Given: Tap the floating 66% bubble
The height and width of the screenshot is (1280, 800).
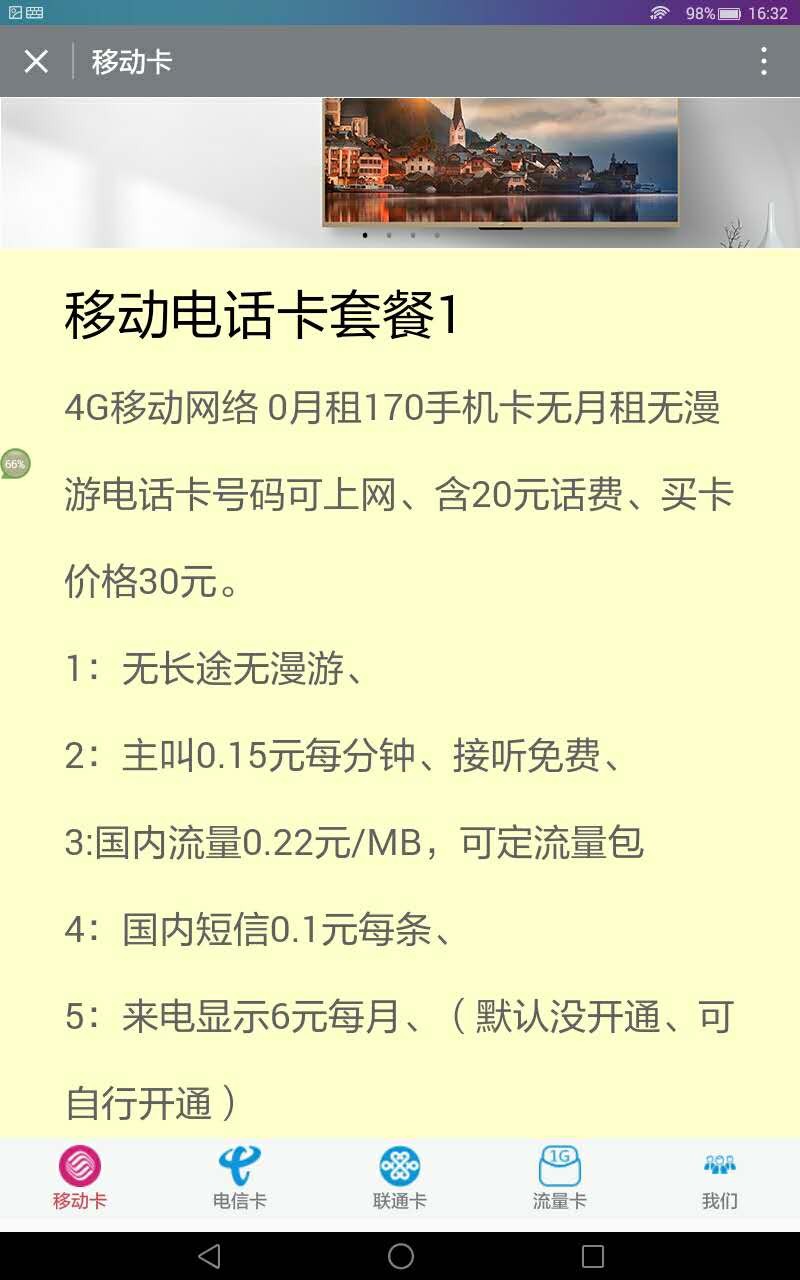Looking at the screenshot, I should click(15, 464).
